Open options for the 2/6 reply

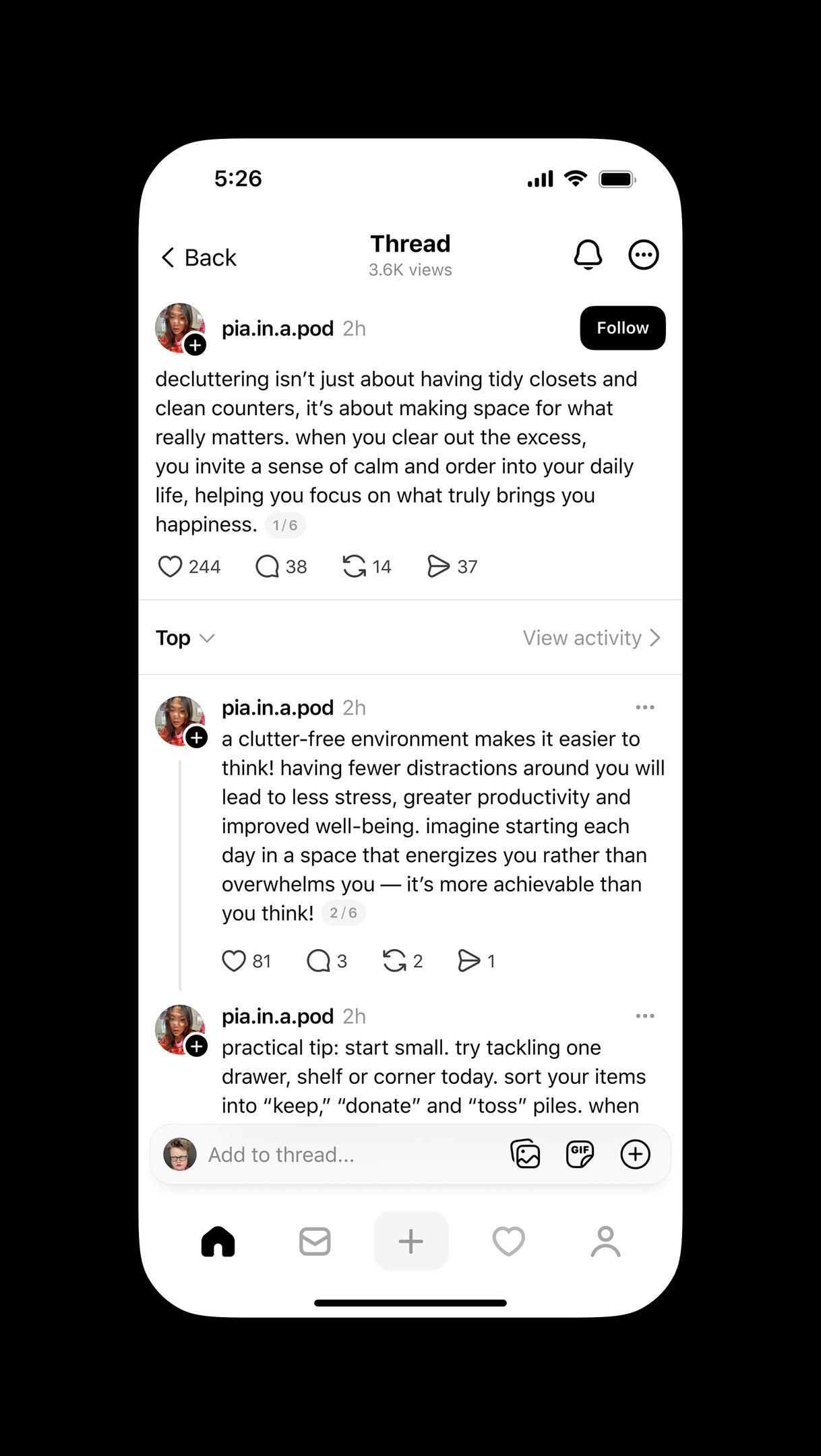click(645, 708)
